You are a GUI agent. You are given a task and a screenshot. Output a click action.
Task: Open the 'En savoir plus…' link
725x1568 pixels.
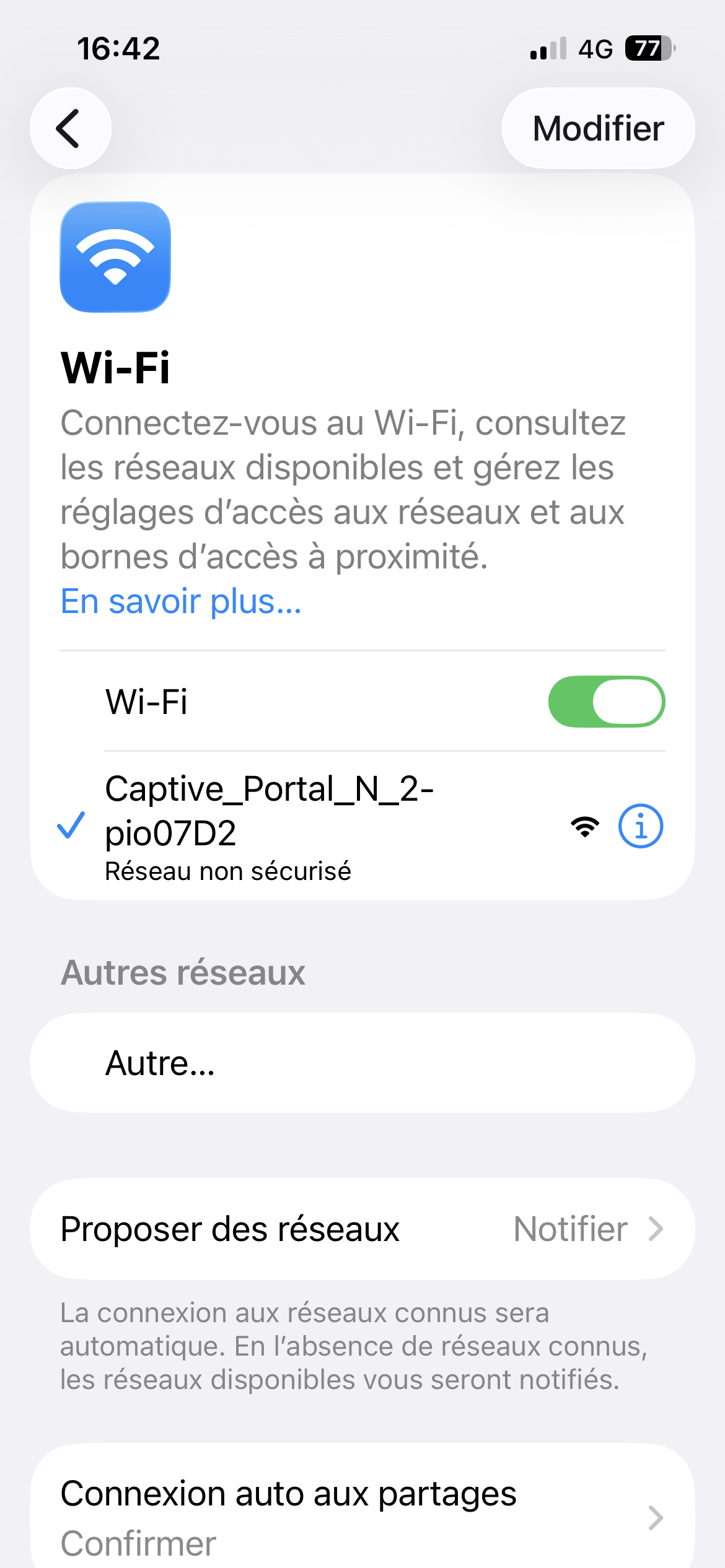tap(181, 601)
